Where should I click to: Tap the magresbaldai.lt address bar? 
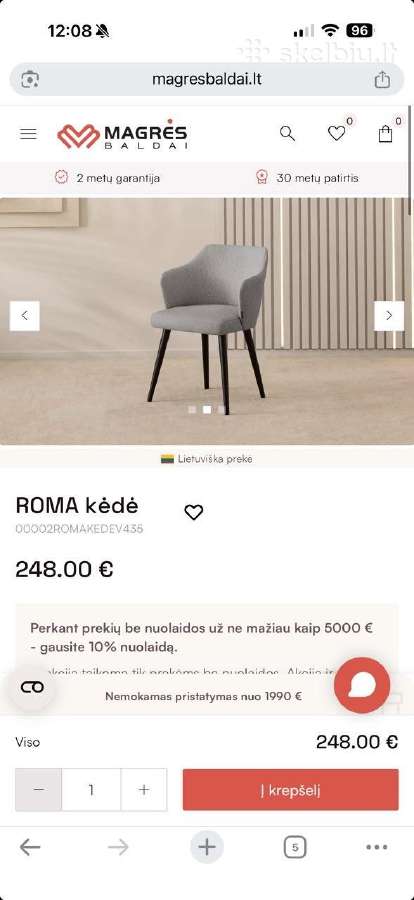[x=207, y=79]
